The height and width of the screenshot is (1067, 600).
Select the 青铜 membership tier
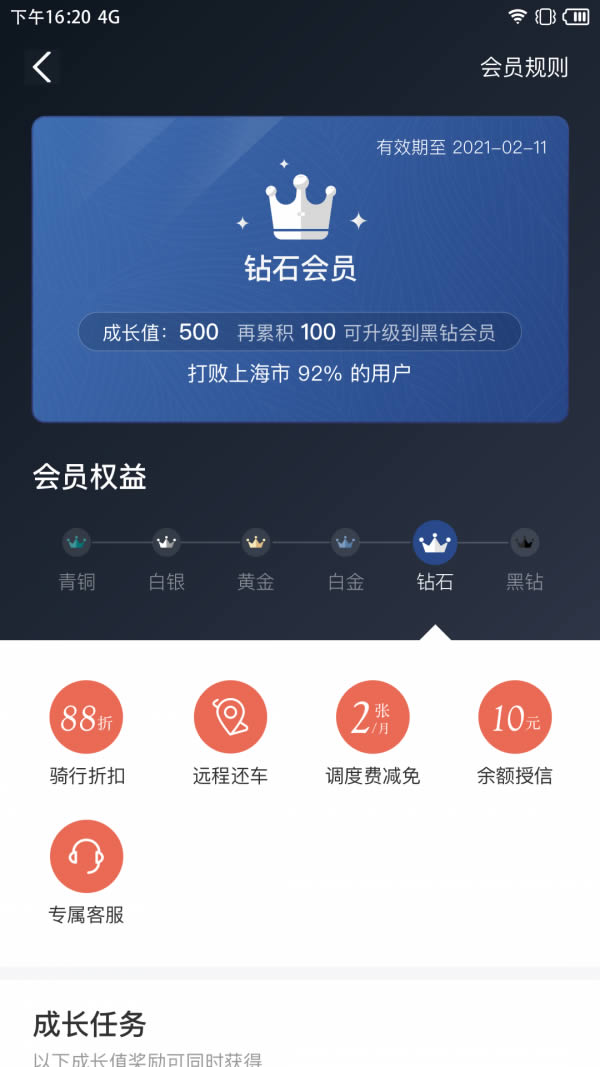77,559
